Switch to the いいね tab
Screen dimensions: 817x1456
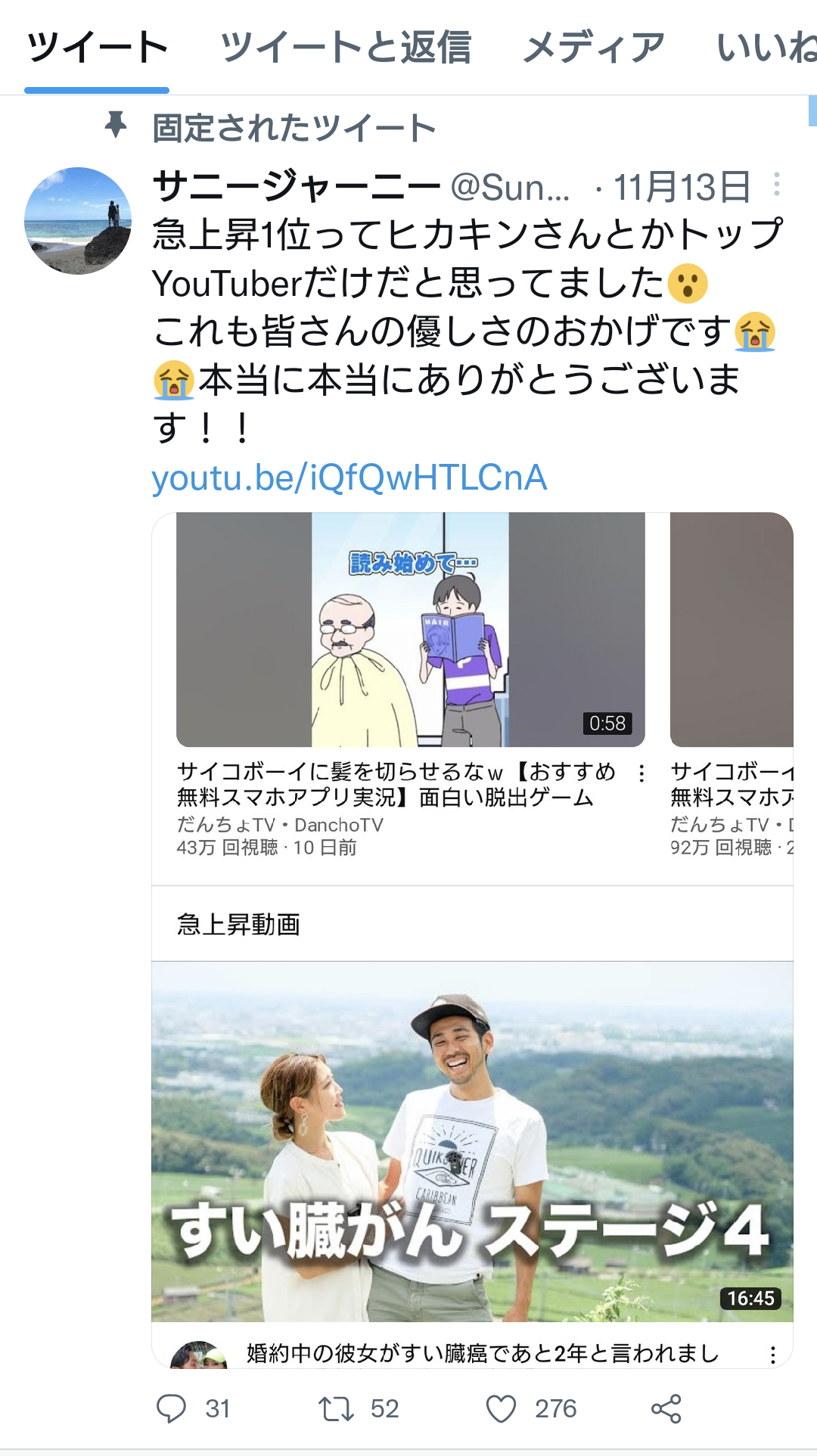pos(766,48)
